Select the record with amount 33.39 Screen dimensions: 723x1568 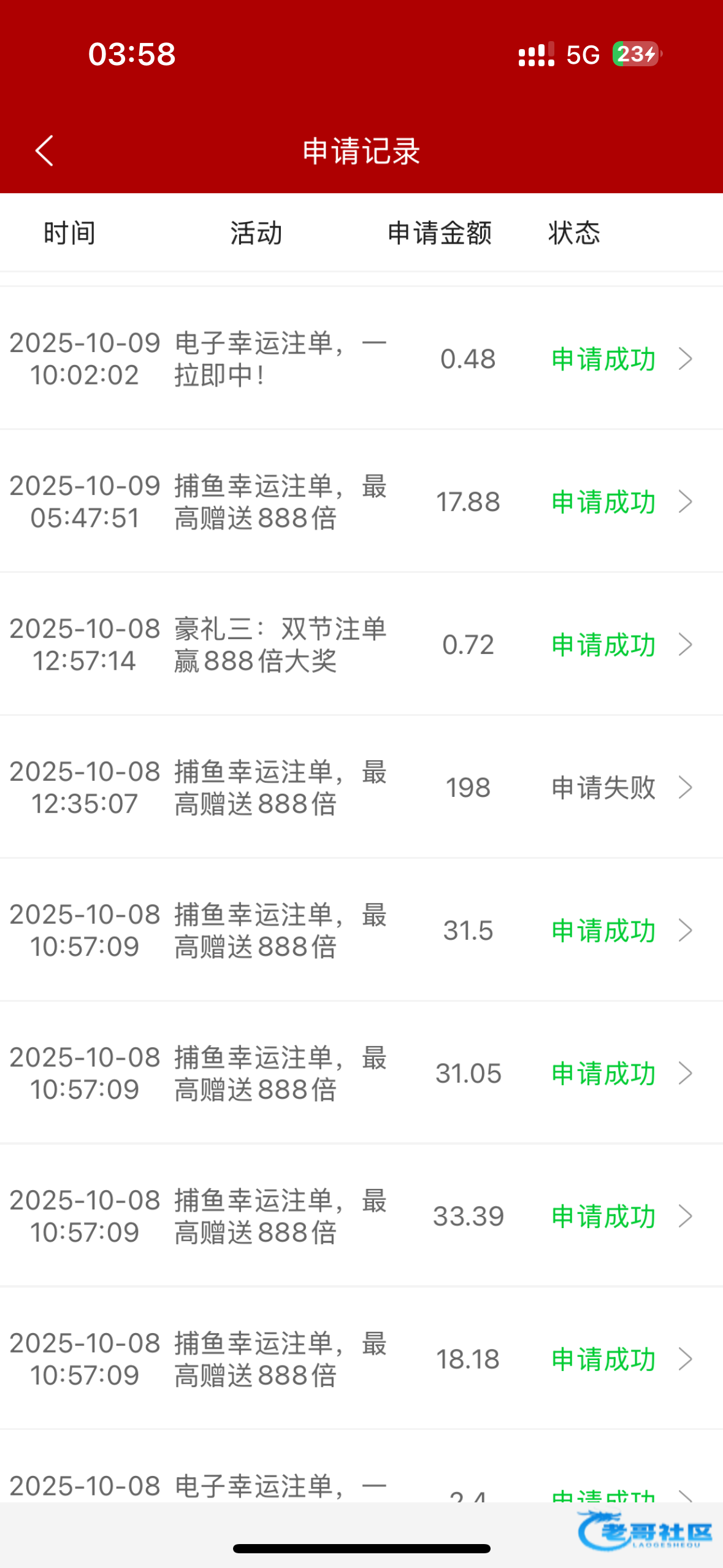361,1216
